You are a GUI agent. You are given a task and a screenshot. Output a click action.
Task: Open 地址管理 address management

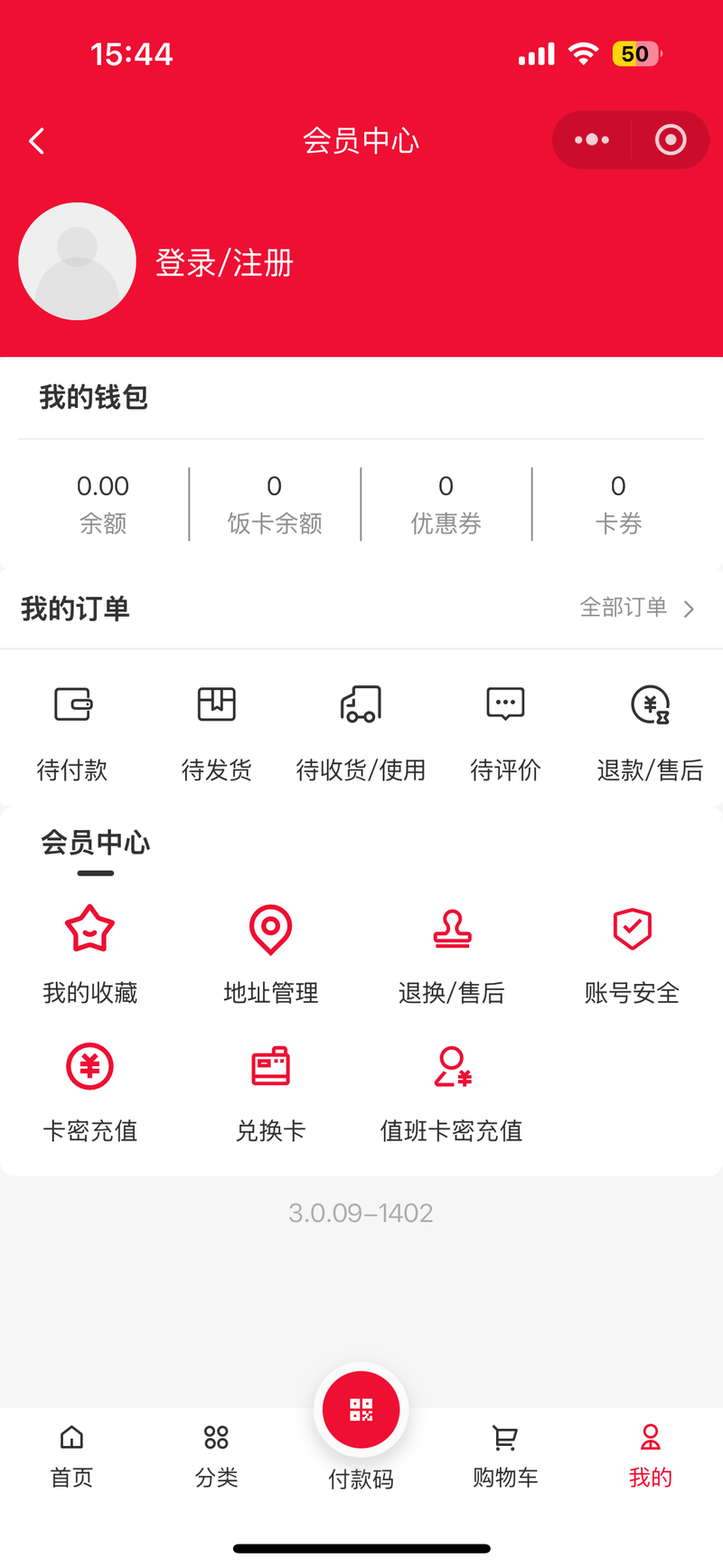(x=271, y=955)
